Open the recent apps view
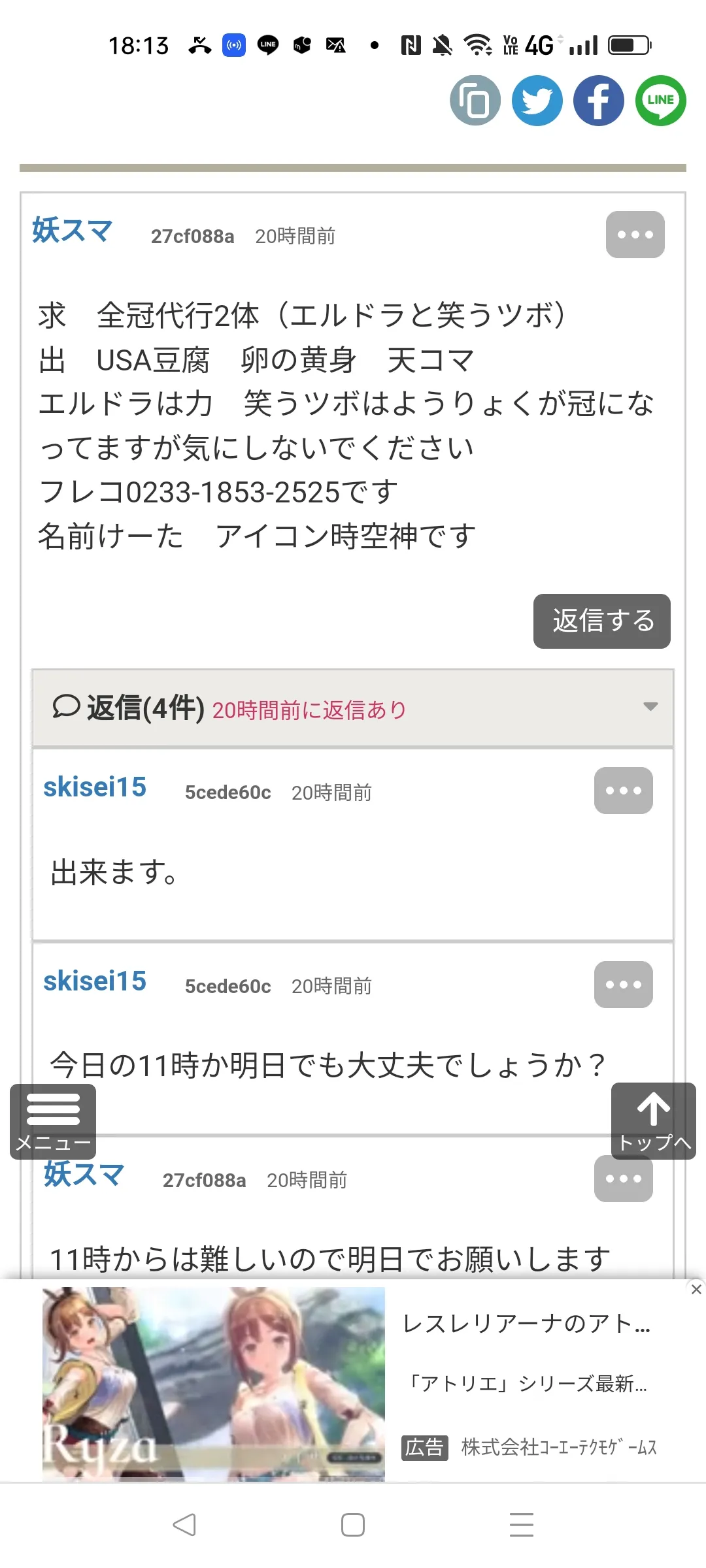The height and width of the screenshot is (1568, 706). click(522, 1525)
